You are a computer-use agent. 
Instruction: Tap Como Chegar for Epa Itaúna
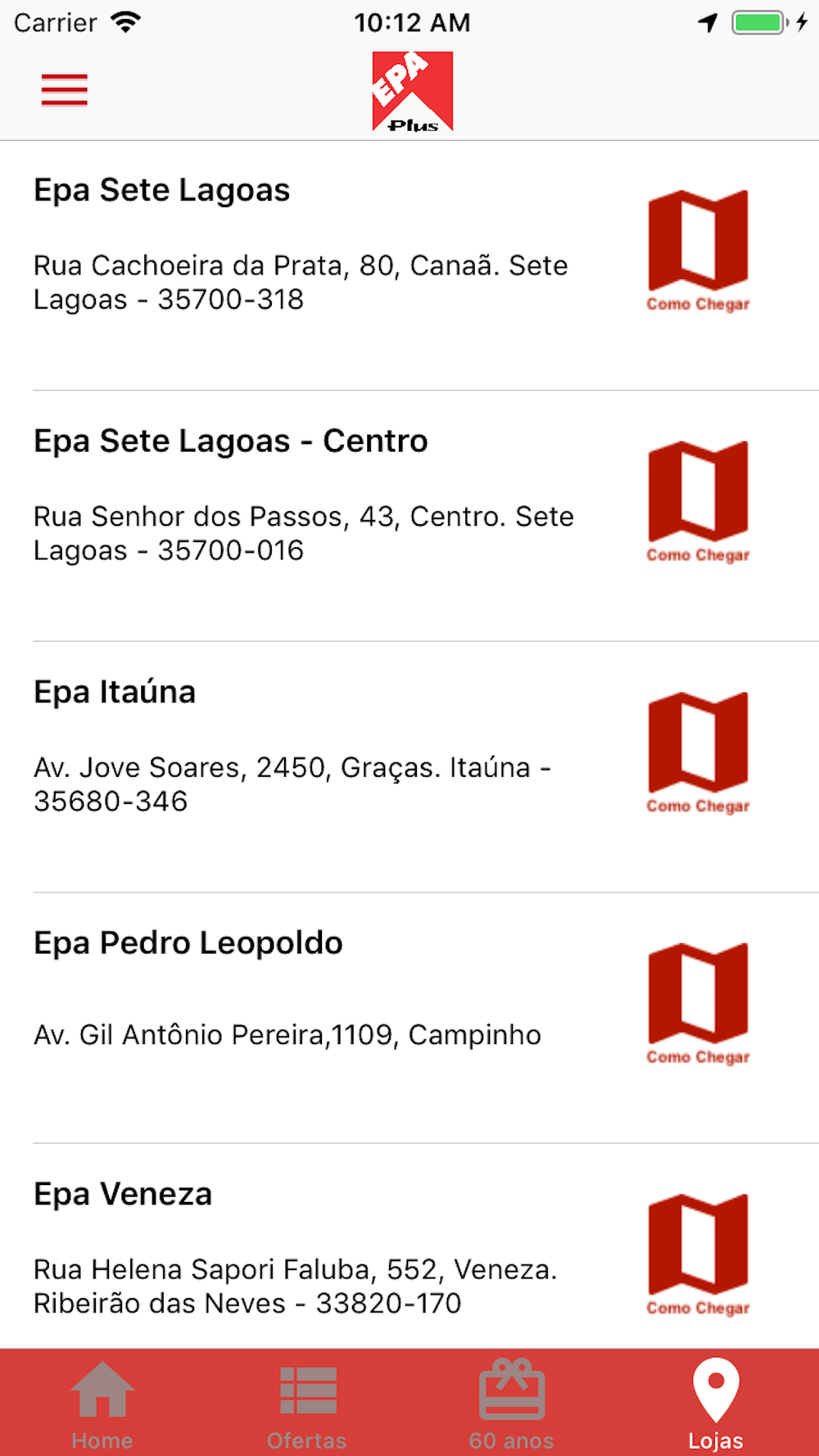click(698, 753)
